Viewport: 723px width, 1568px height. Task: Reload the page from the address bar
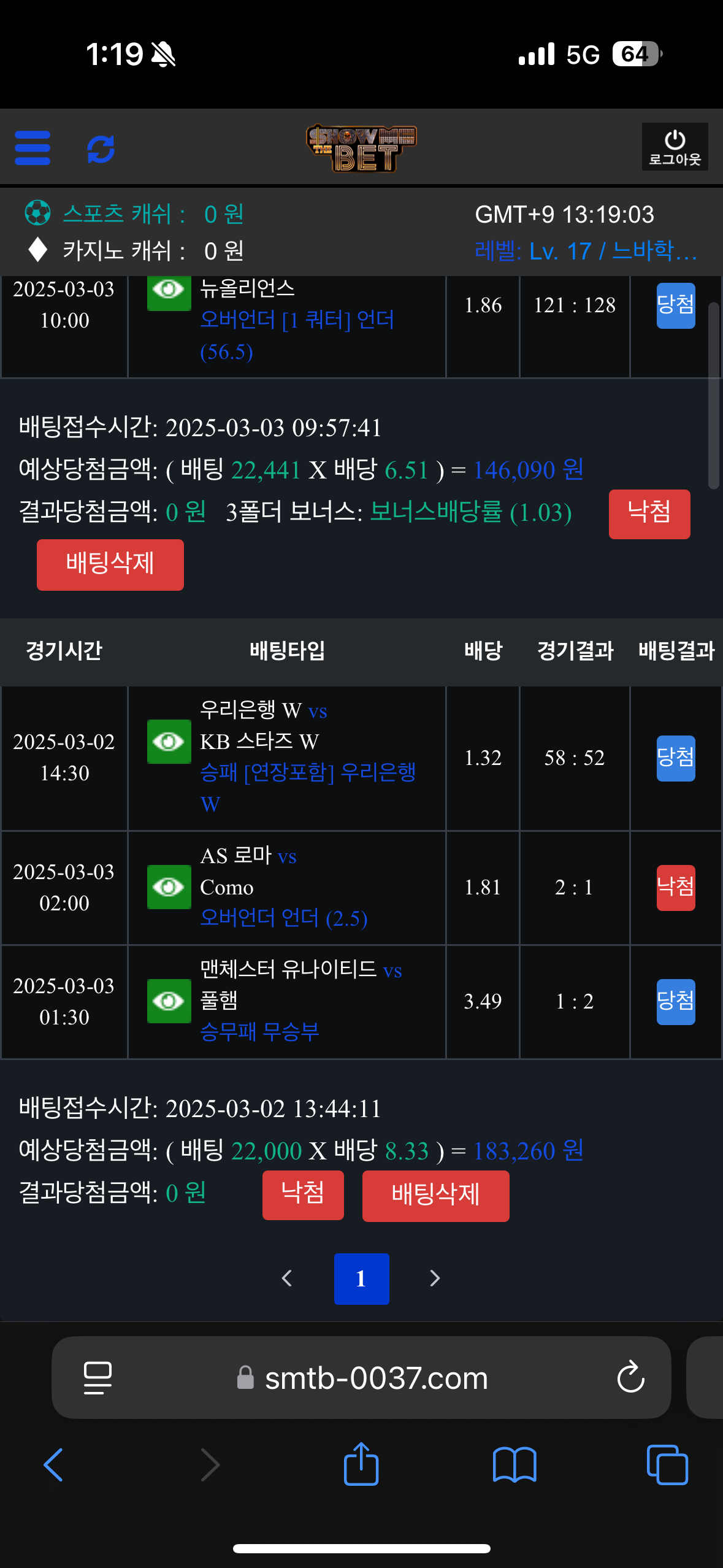[x=630, y=1378]
